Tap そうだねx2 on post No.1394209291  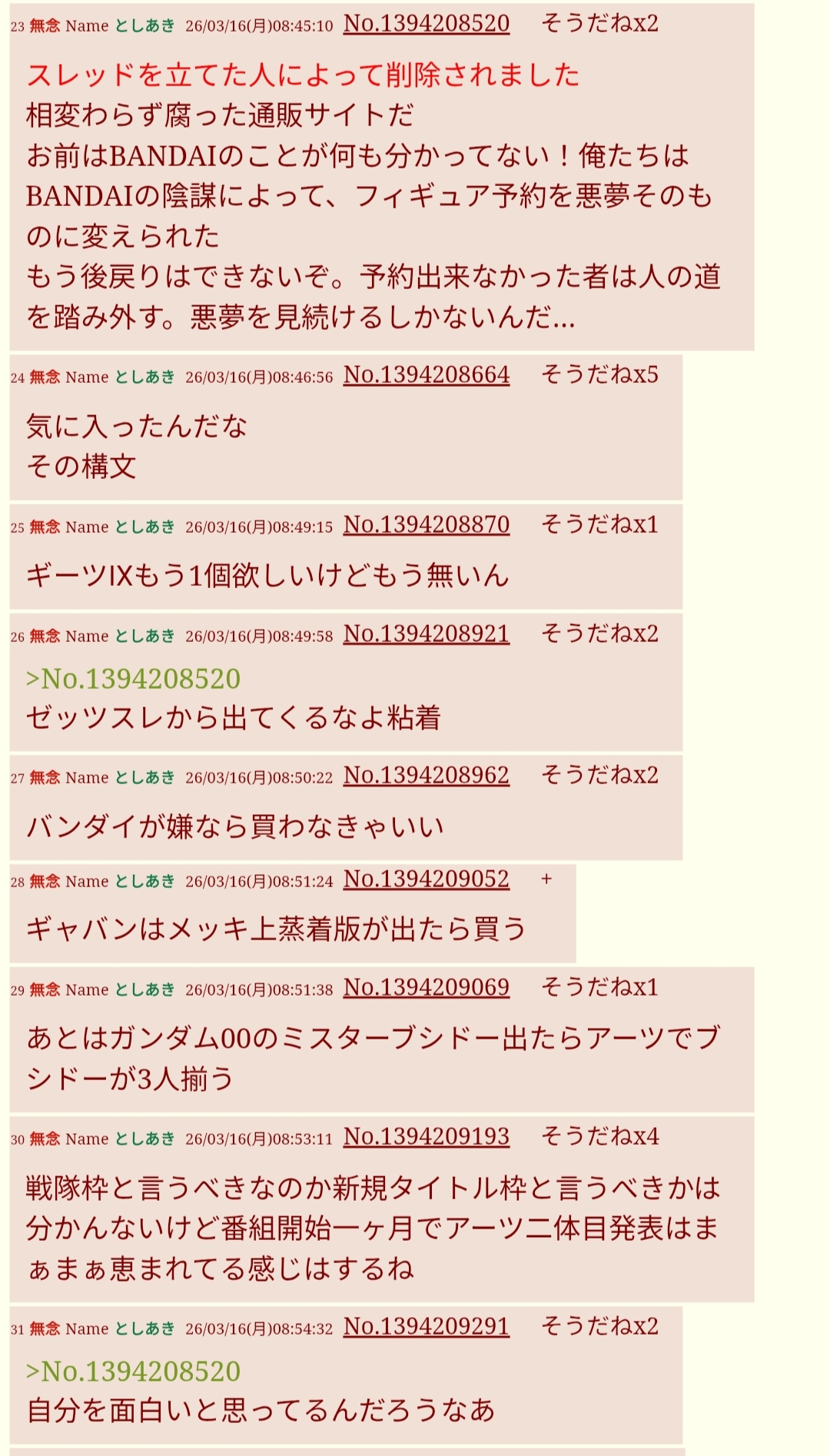pyautogui.click(x=599, y=1327)
